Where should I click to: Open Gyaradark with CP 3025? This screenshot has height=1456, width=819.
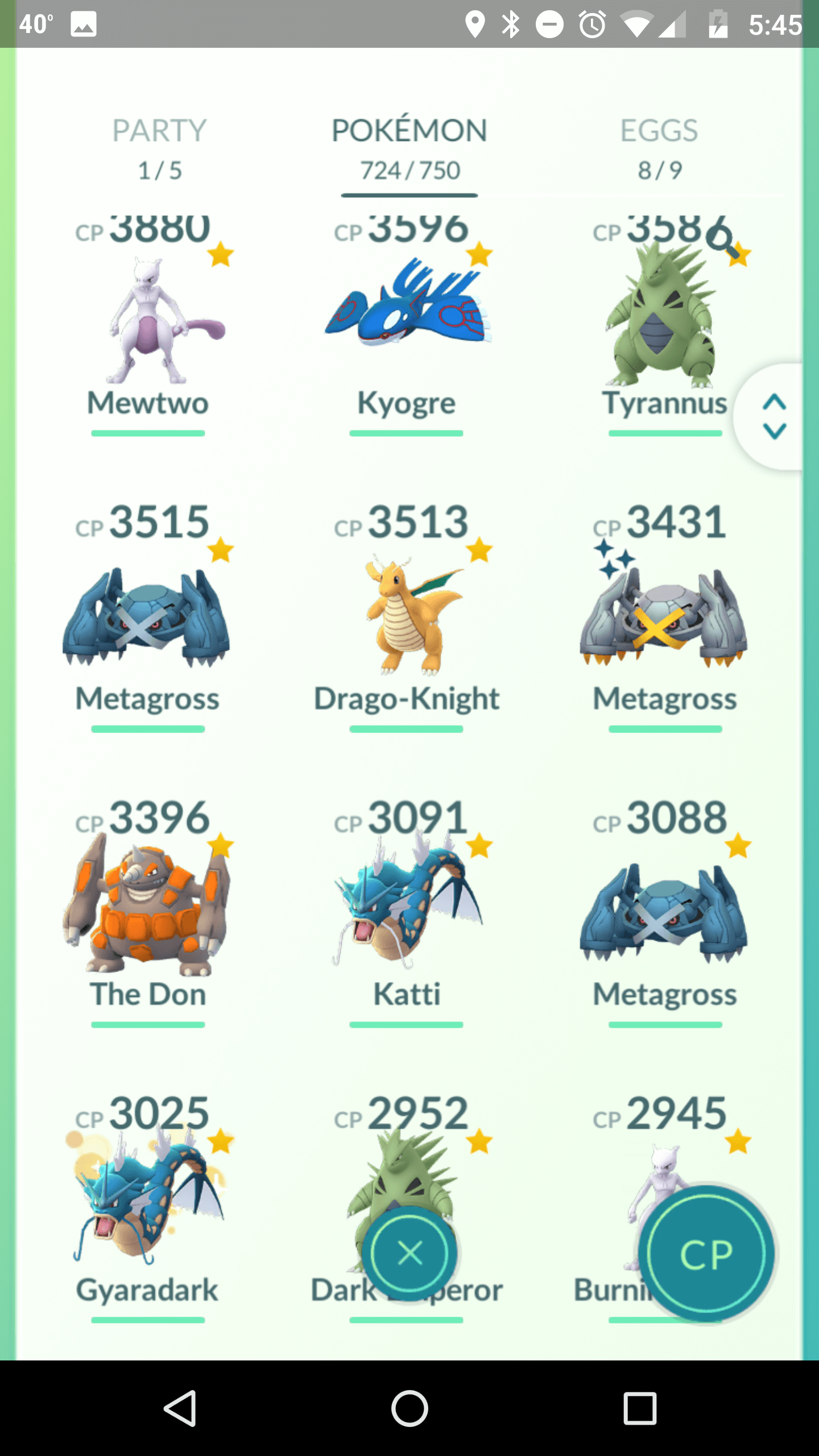pos(148,1209)
